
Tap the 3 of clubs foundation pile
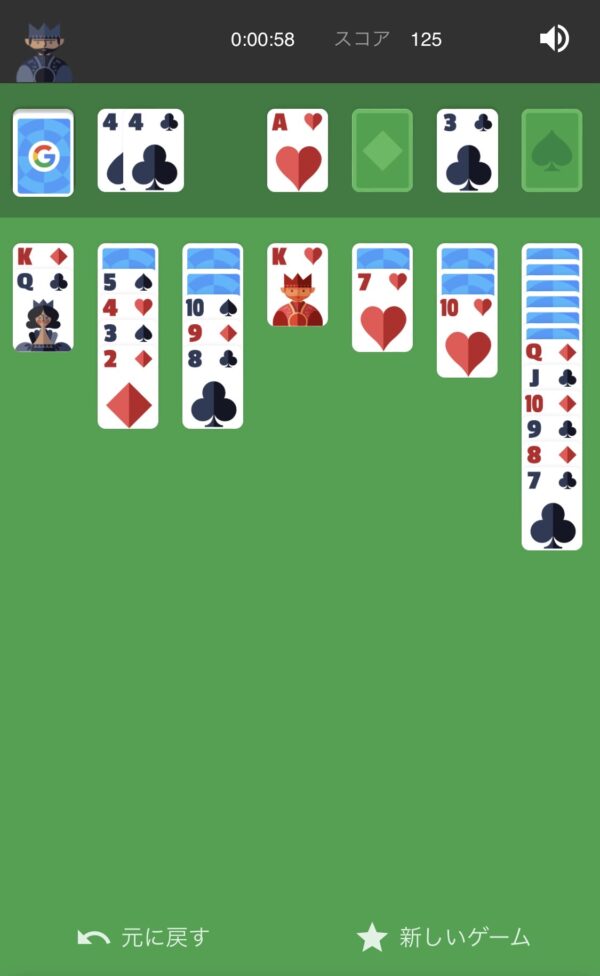[467, 151]
